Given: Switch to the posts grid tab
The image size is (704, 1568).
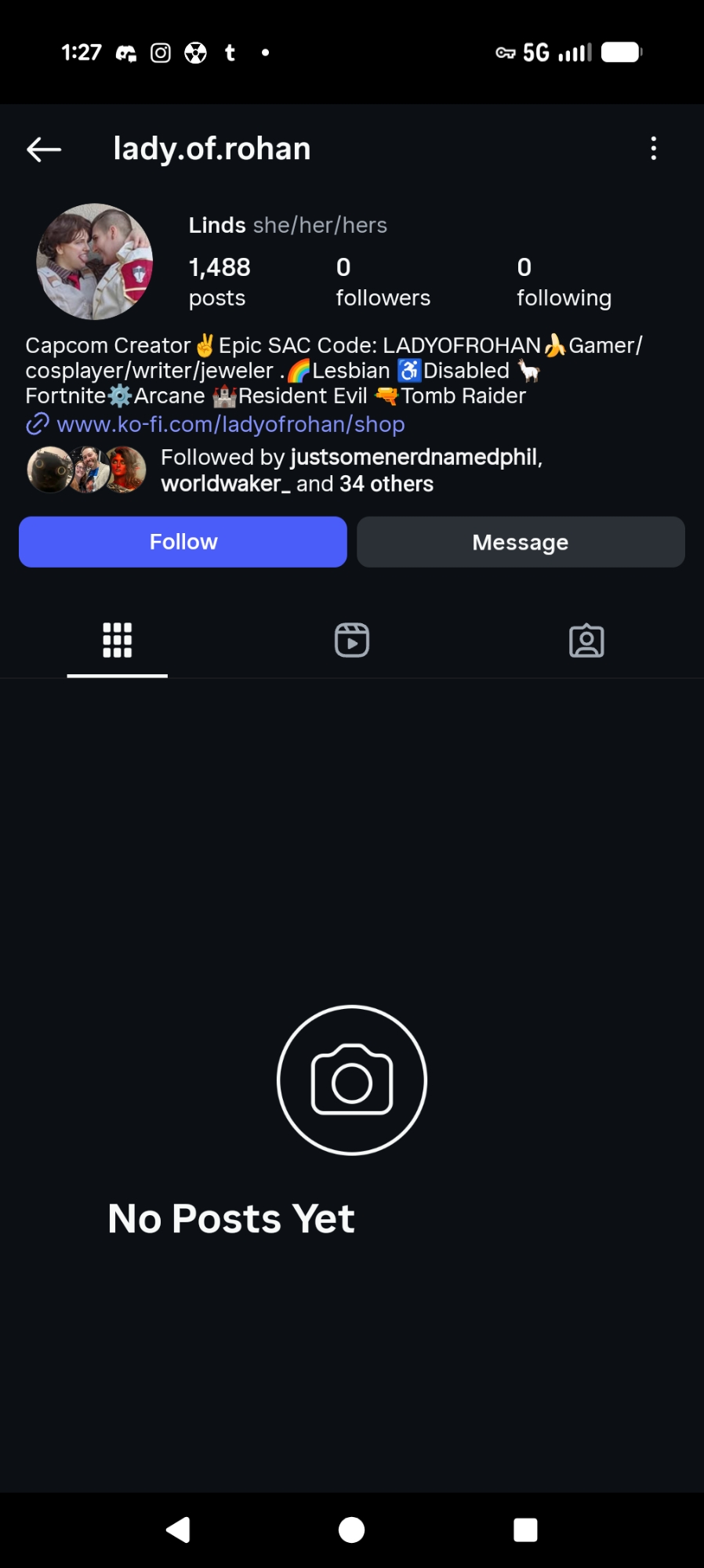Looking at the screenshot, I should [x=118, y=641].
